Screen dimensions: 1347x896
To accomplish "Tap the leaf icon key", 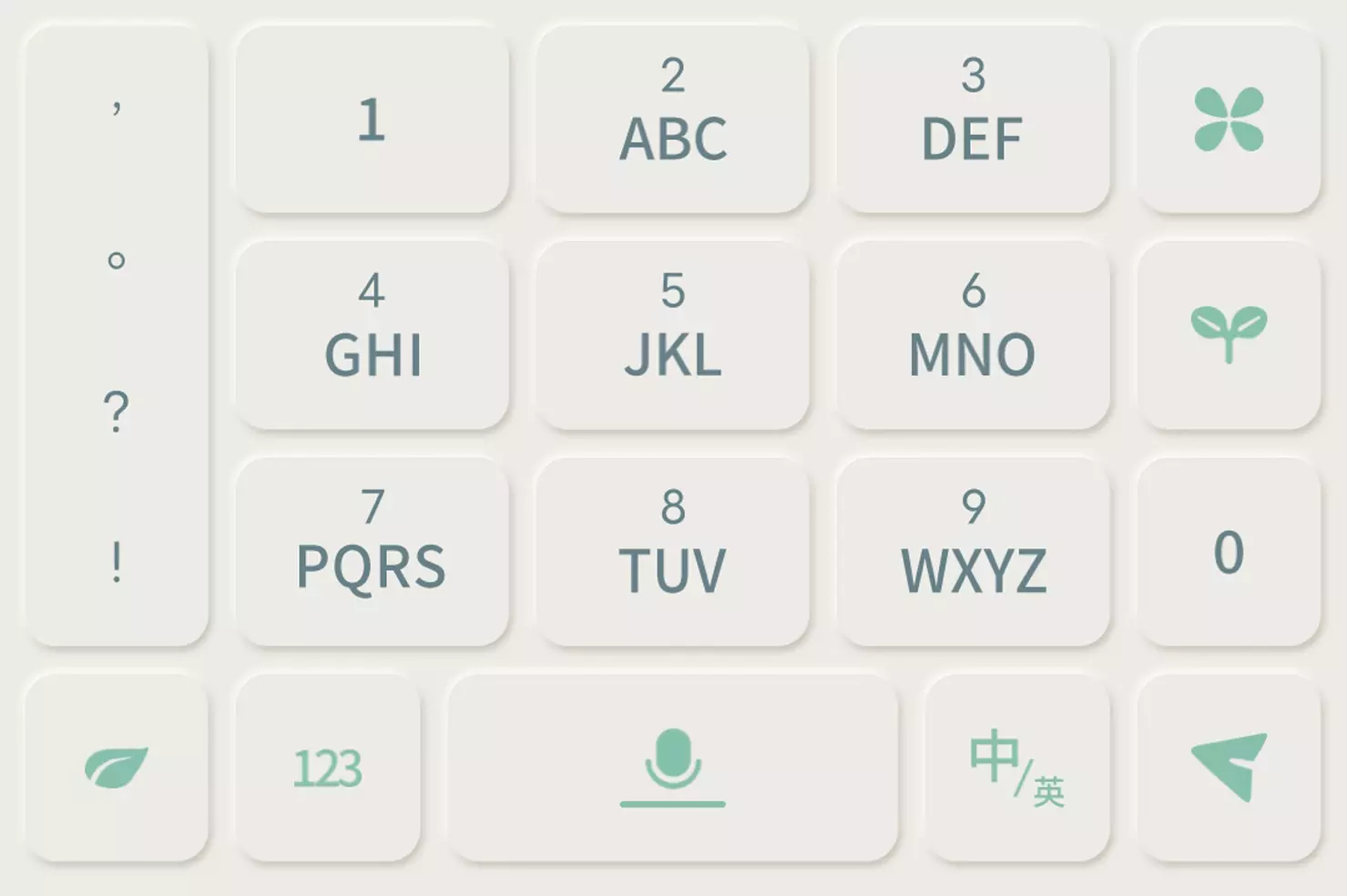I will click(116, 768).
